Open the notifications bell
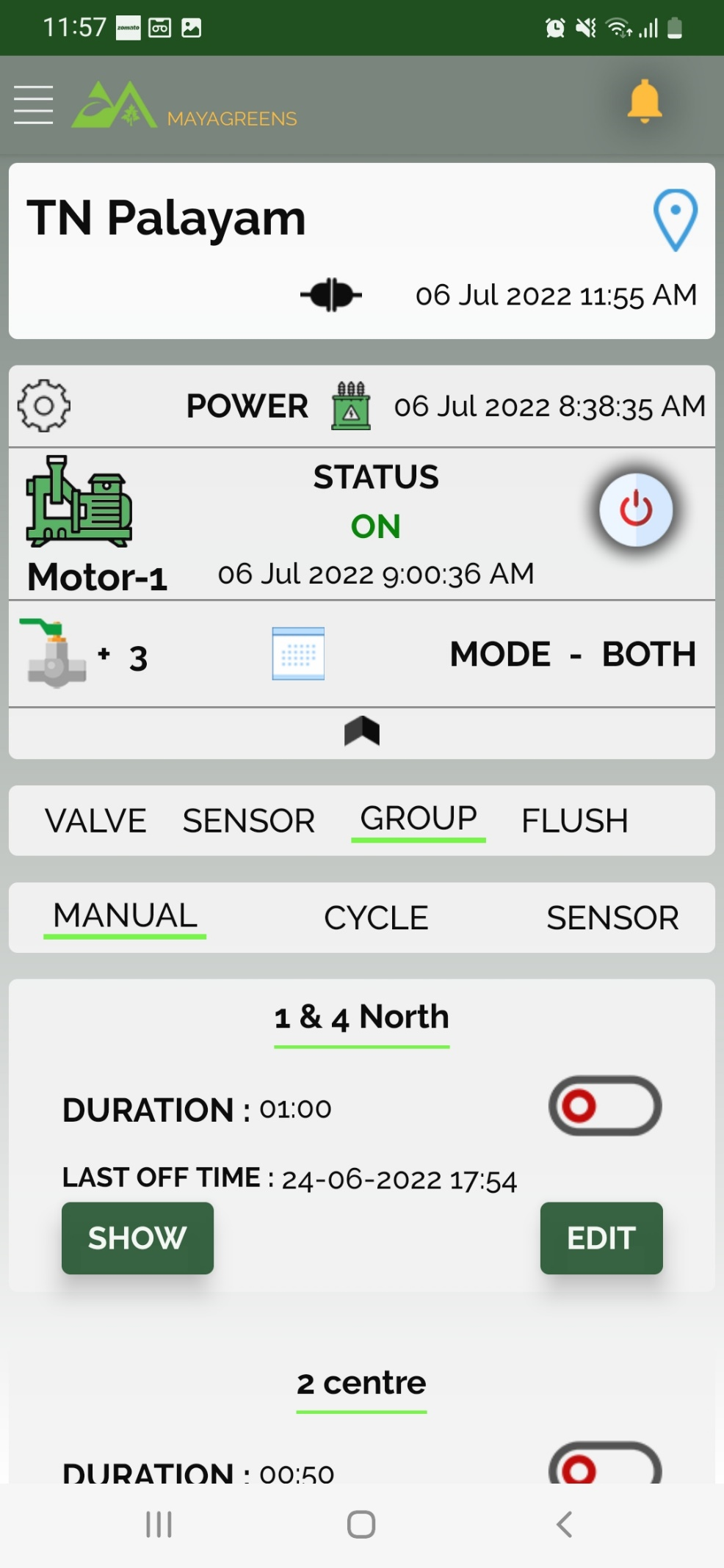The image size is (724, 1568). pyautogui.click(x=644, y=101)
